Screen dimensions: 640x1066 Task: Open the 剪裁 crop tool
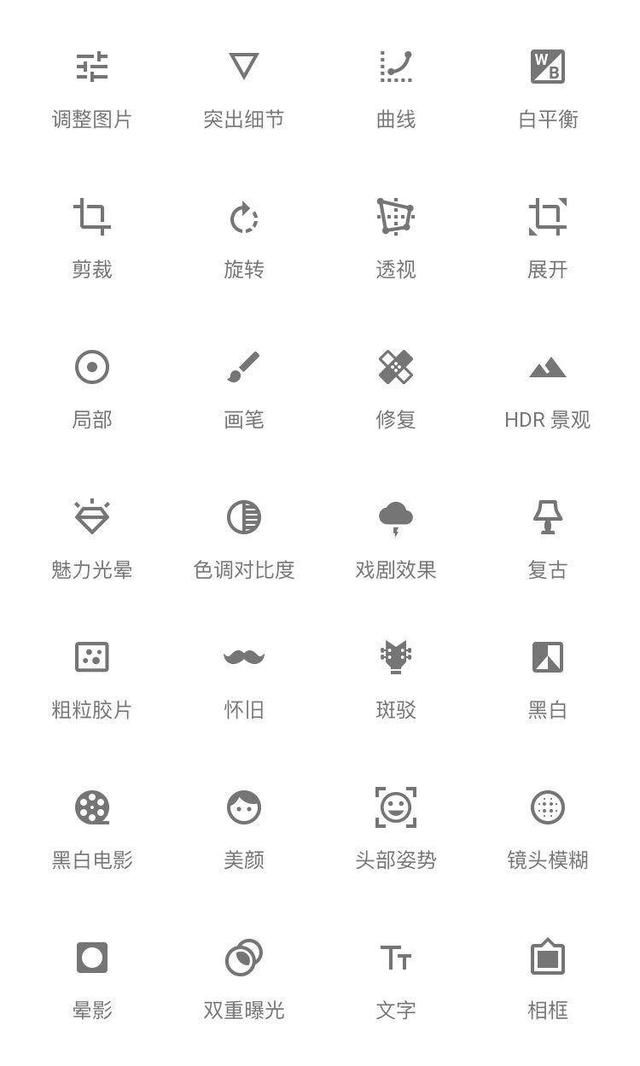coord(92,217)
